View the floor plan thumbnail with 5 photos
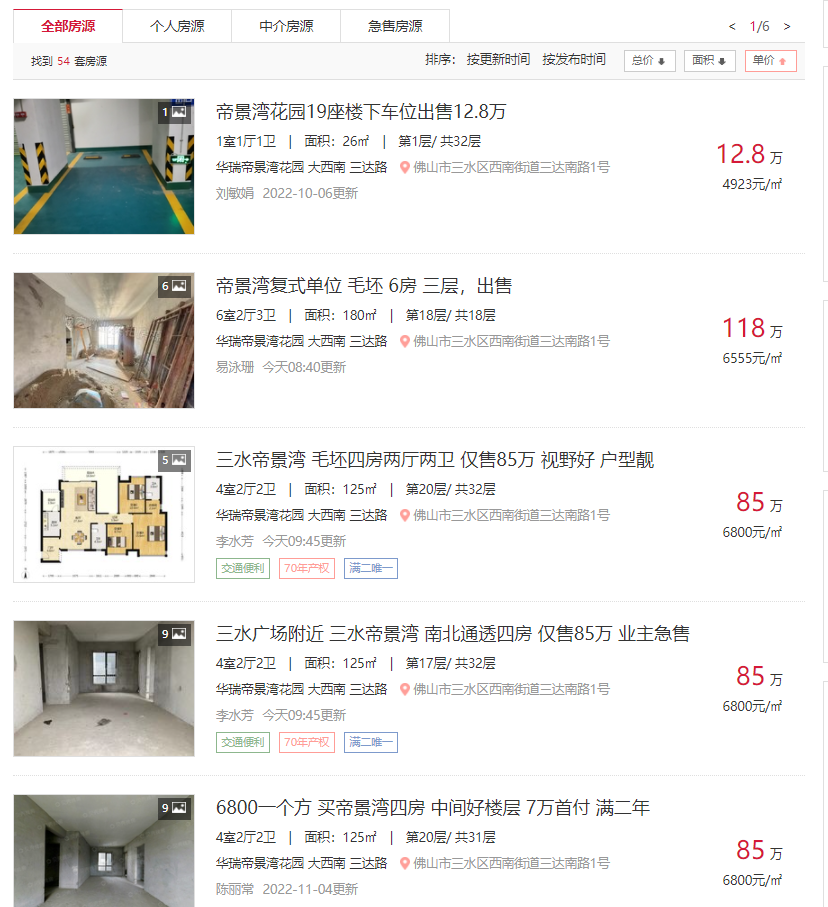Image resolution: width=828 pixels, height=907 pixels. click(x=104, y=514)
